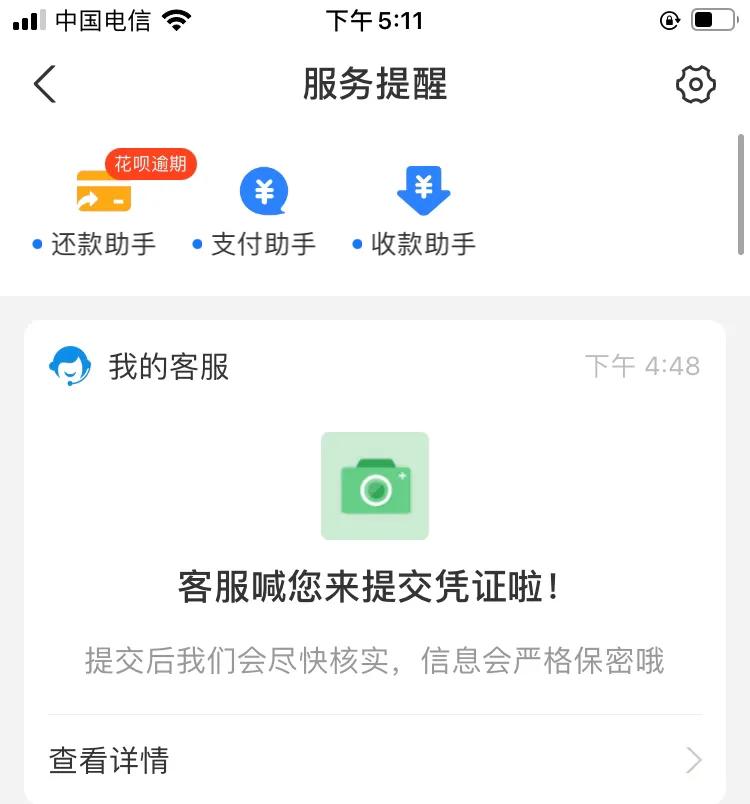Open the 收款助手 collection assistant icon
The height and width of the screenshot is (804, 750).
(422, 192)
